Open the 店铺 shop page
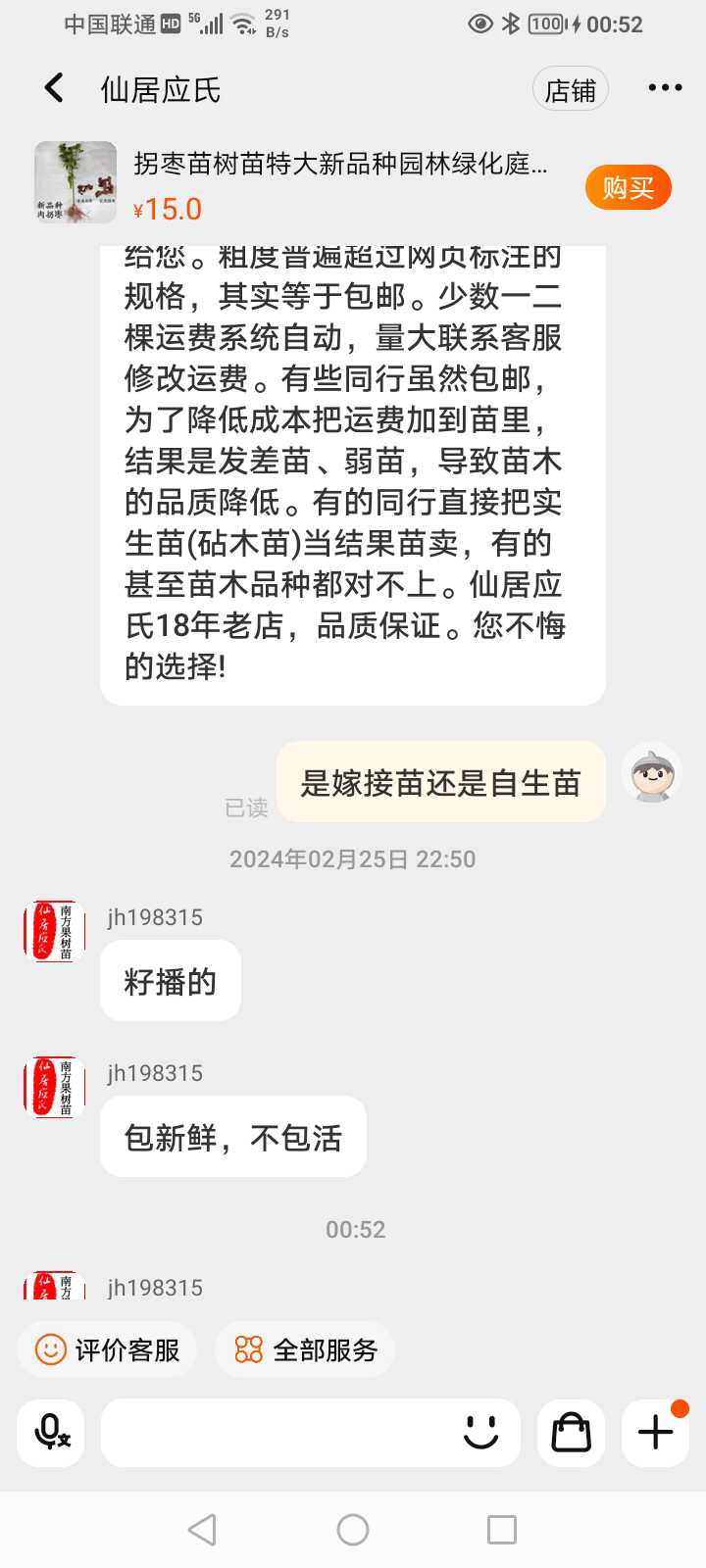The image size is (706, 1568). point(571,89)
